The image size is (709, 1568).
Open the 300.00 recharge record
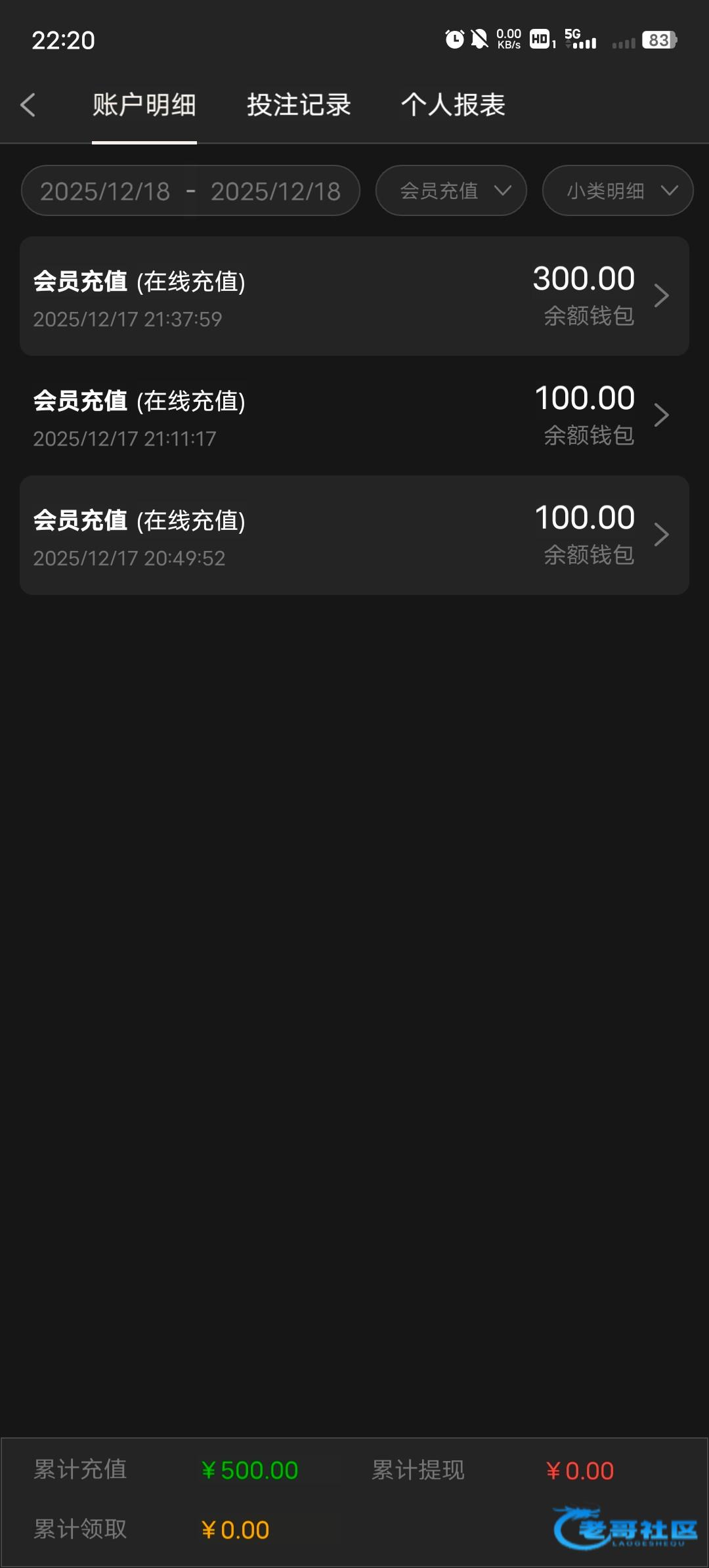pyautogui.click(x=354, y=296)
